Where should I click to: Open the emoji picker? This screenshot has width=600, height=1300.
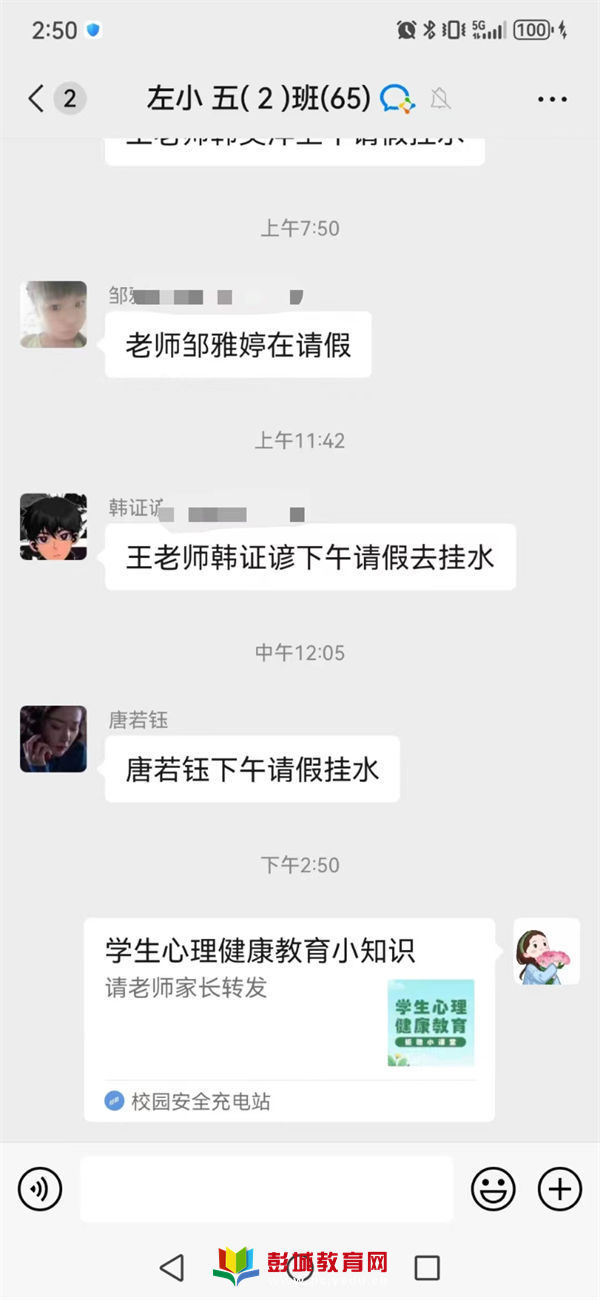click(x=493, y=1189)
